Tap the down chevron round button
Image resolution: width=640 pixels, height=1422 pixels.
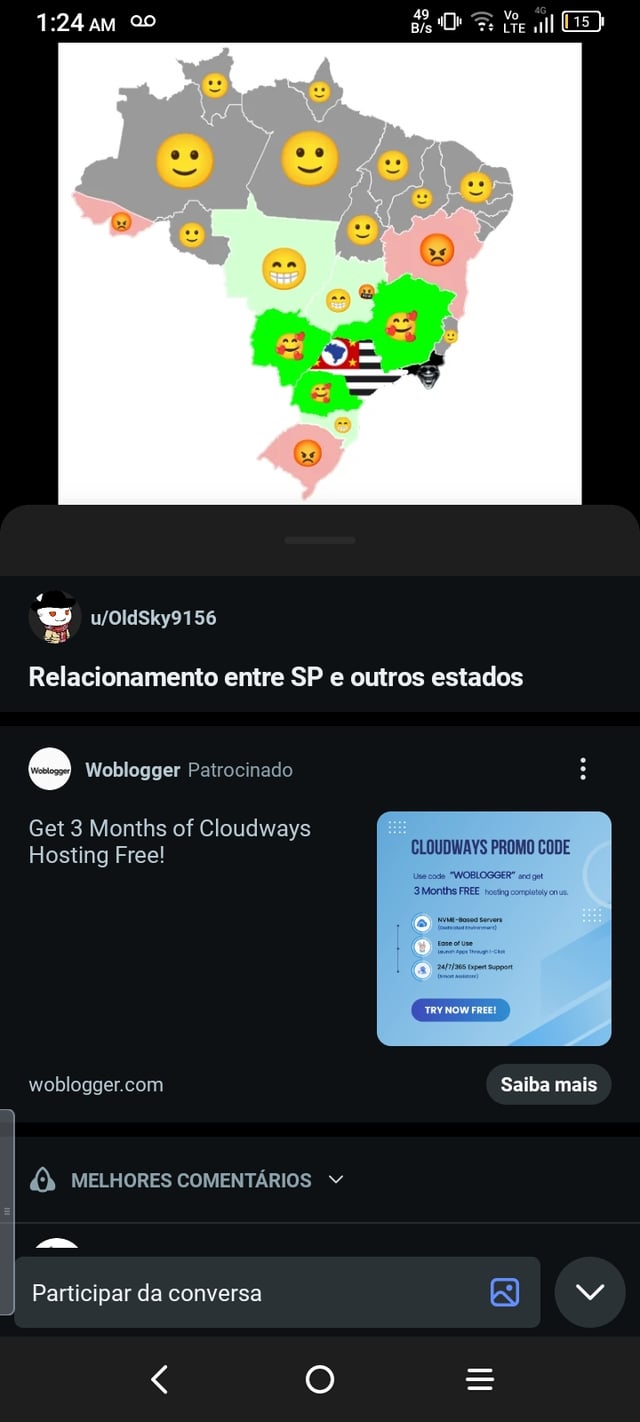tap(590, 1292)
